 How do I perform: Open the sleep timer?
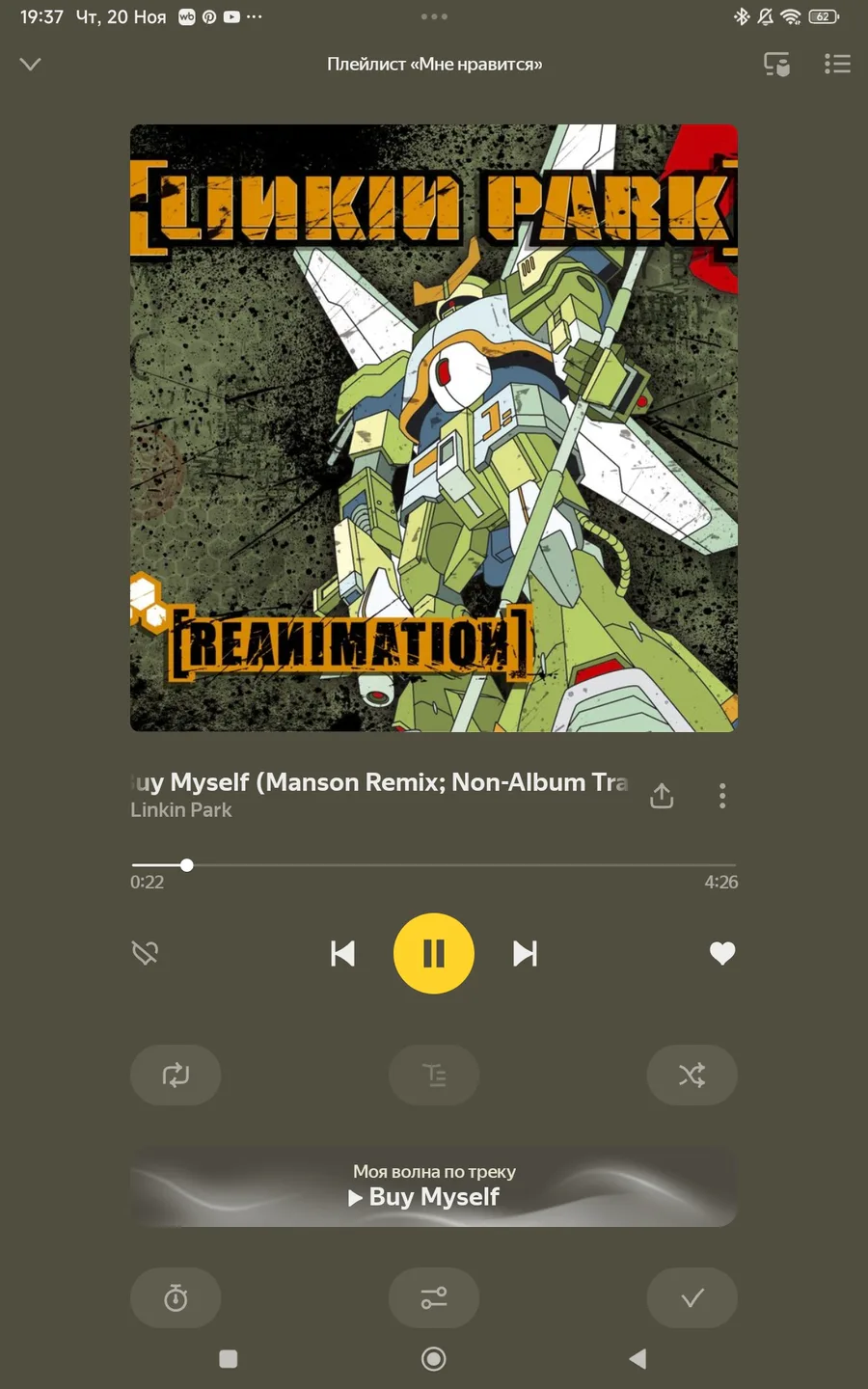click(x=176, y=1298)
